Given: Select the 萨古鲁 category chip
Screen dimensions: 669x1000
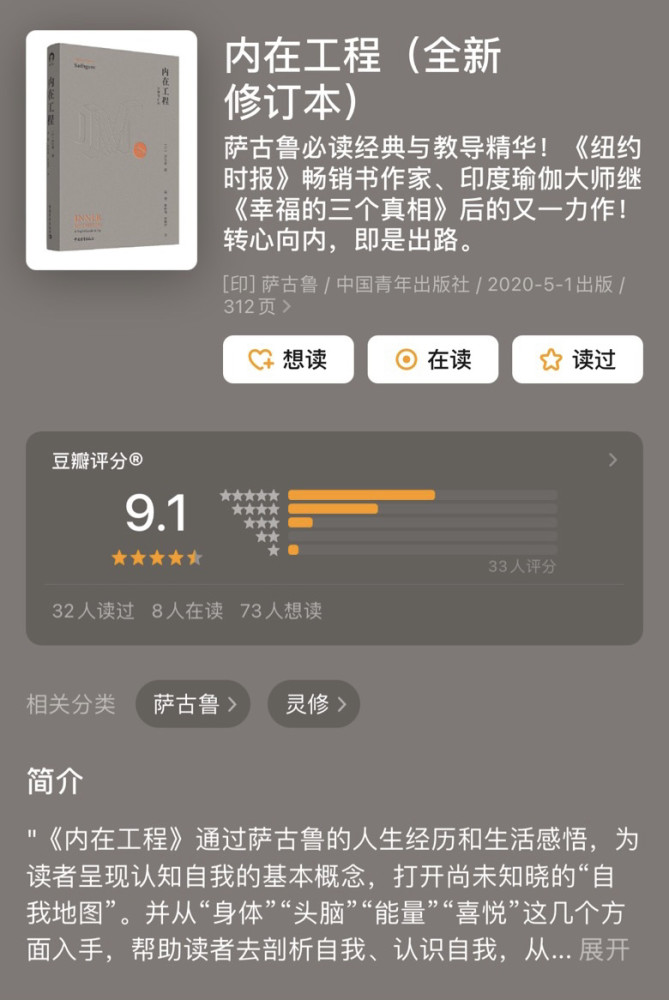Looking at the screenshot, I should (193, 704).
